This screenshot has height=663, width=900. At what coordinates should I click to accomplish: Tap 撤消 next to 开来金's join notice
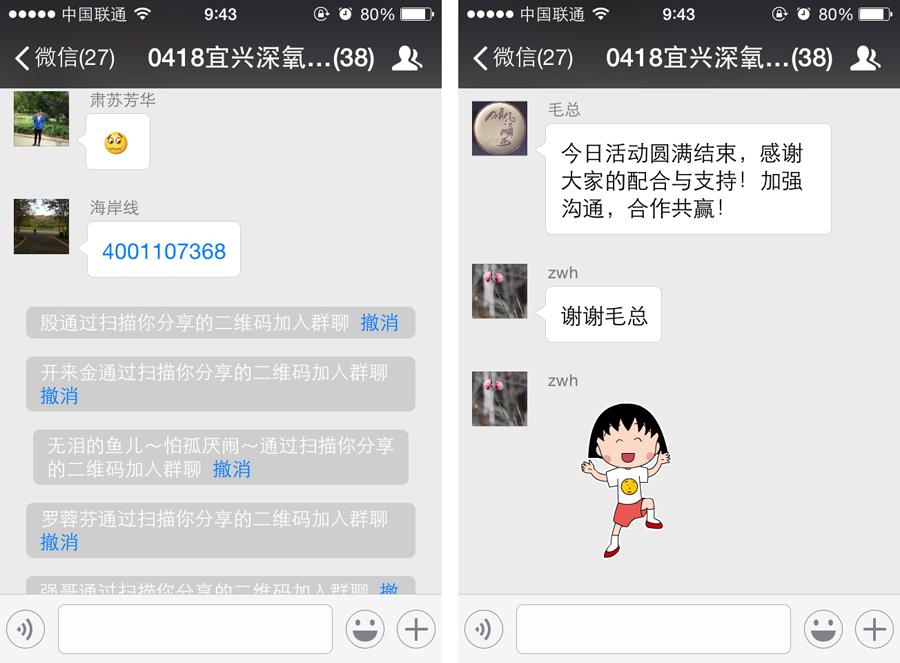coord(59,396)
